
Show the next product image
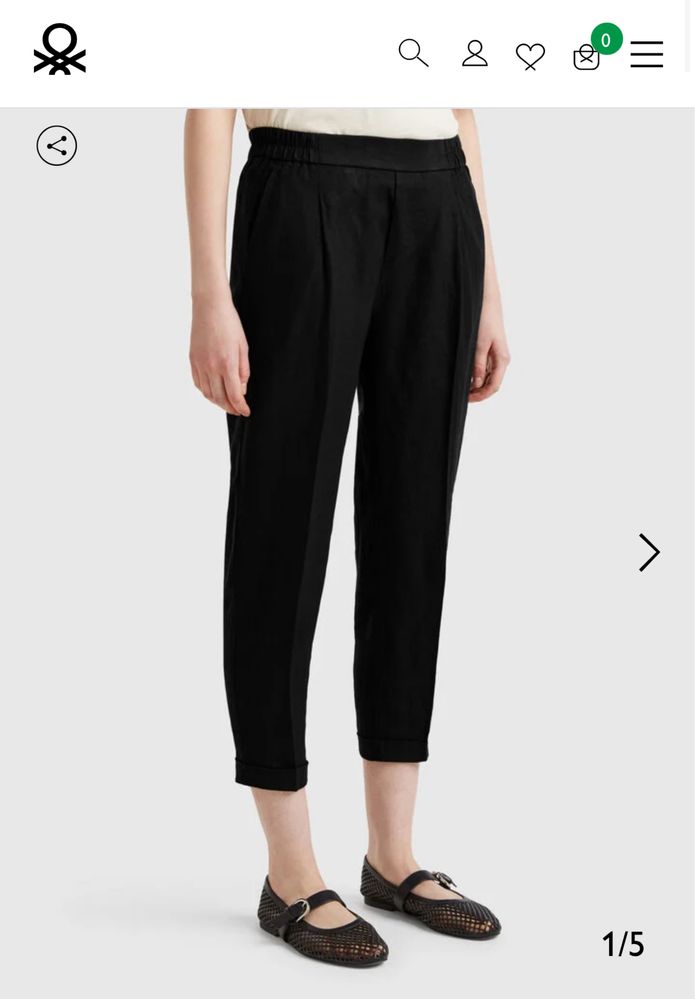click(x=649, y=552)
